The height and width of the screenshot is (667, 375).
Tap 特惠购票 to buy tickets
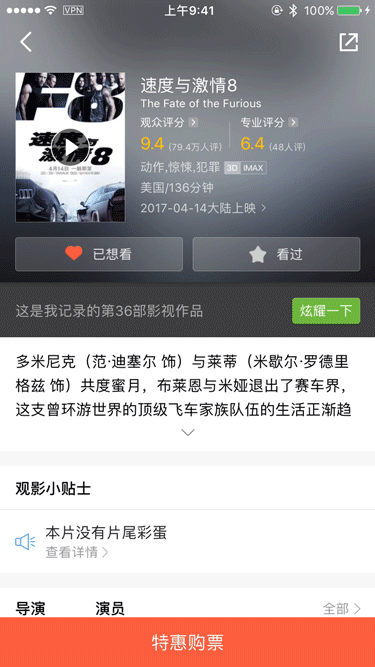pos(188,642)
